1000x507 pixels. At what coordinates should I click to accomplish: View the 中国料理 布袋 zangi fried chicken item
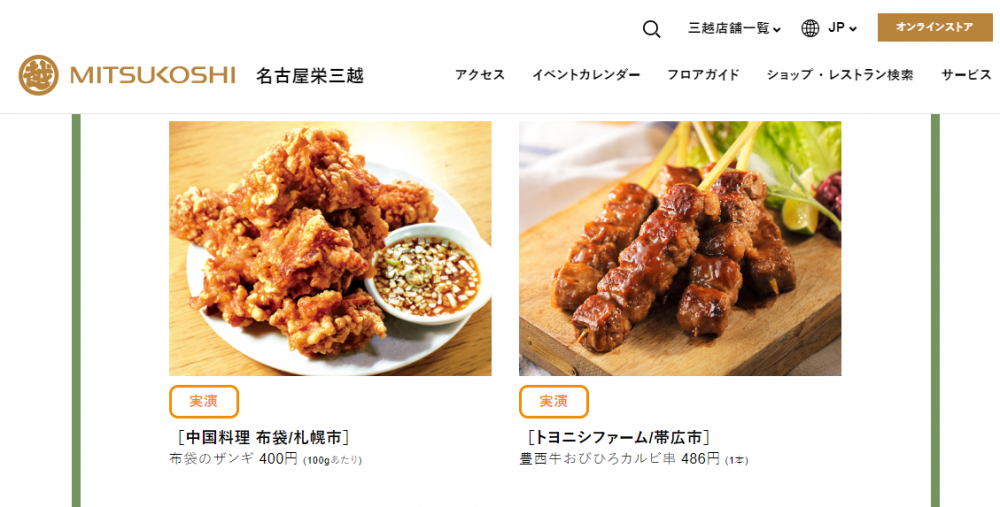[x=330, y=248]
